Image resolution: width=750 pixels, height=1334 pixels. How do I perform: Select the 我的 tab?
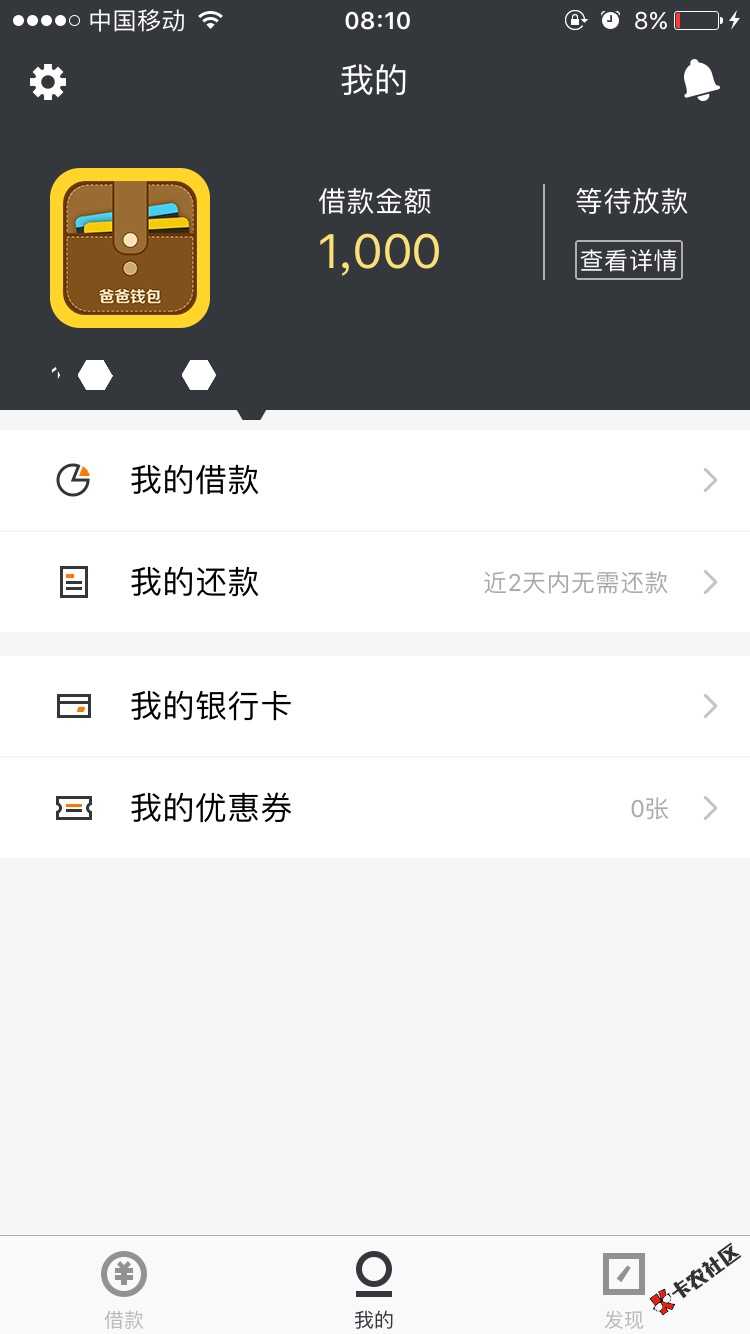374,1289
